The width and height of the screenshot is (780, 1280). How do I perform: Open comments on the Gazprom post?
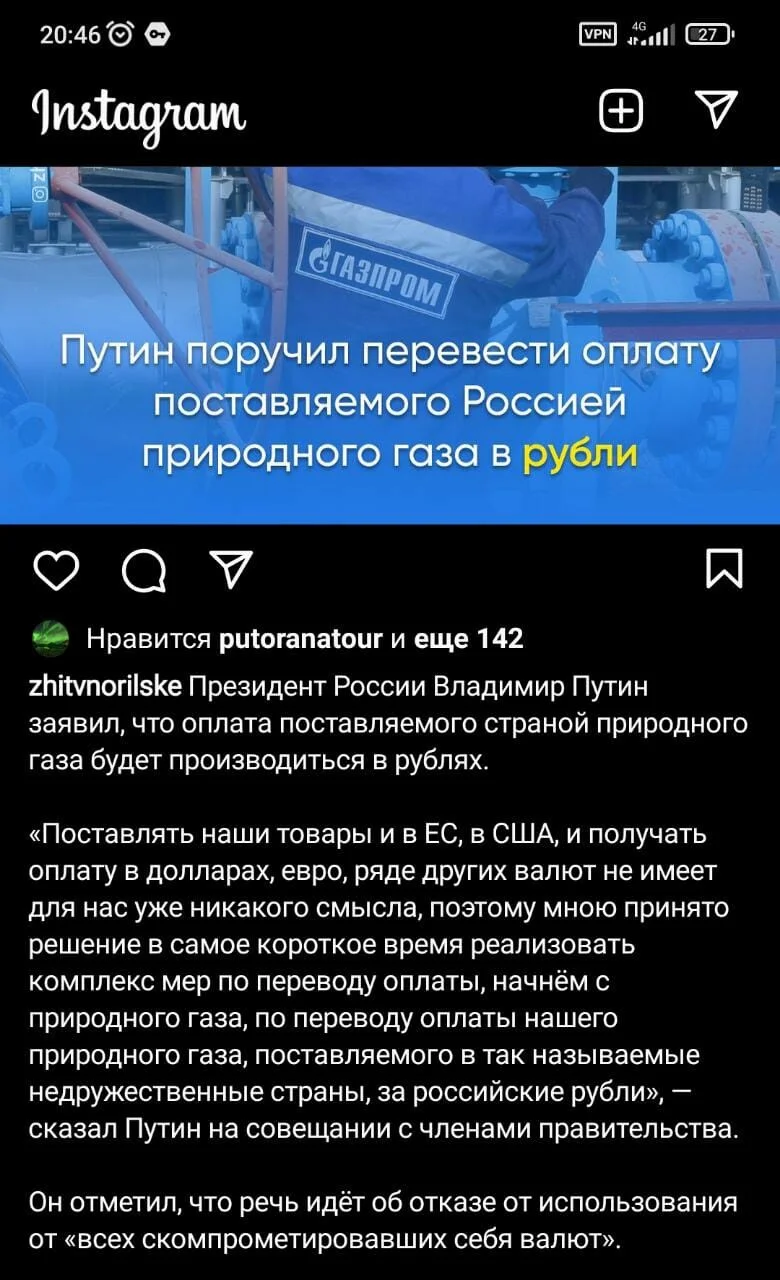tap(144, 571)
